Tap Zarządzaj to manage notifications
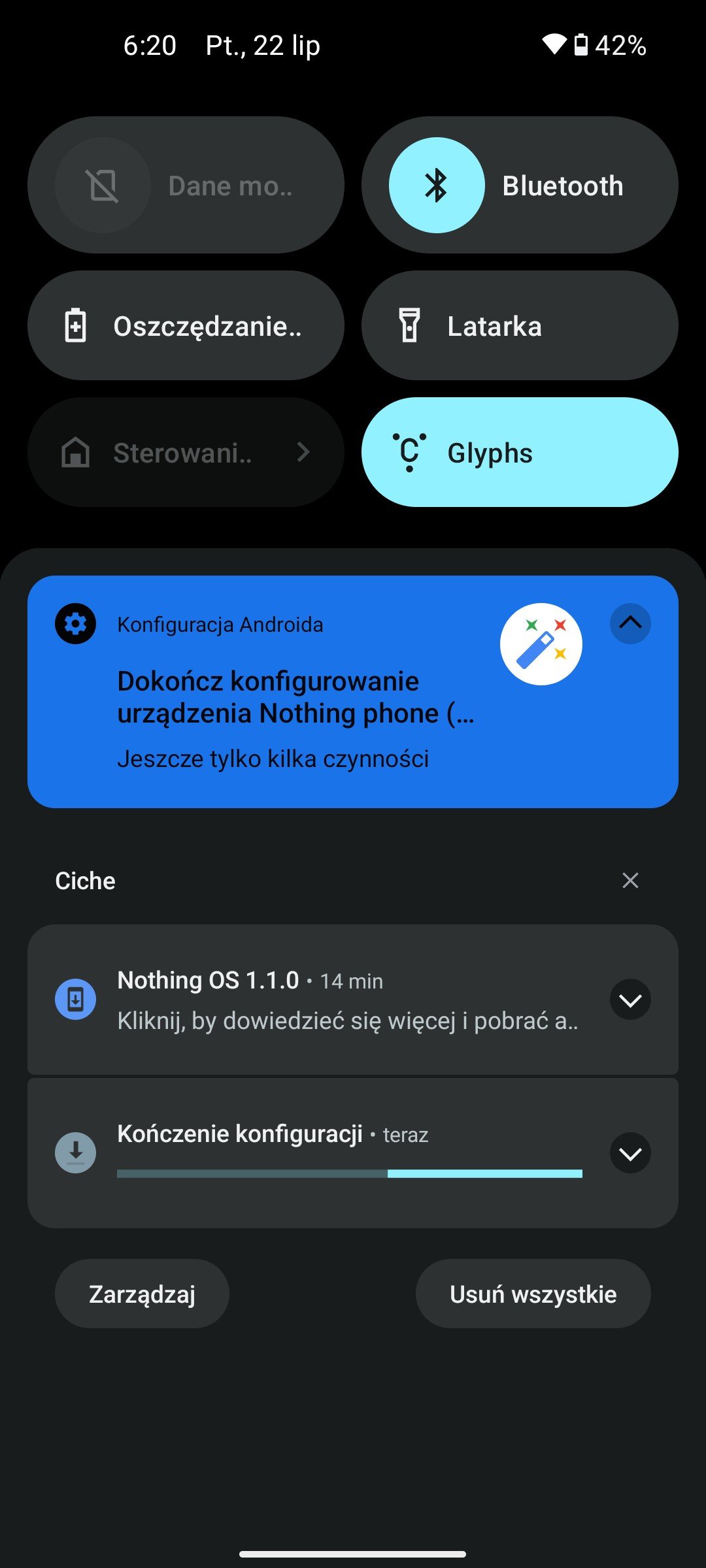The width and height of the screenshot is (706, 1568). click(142, 1294)
